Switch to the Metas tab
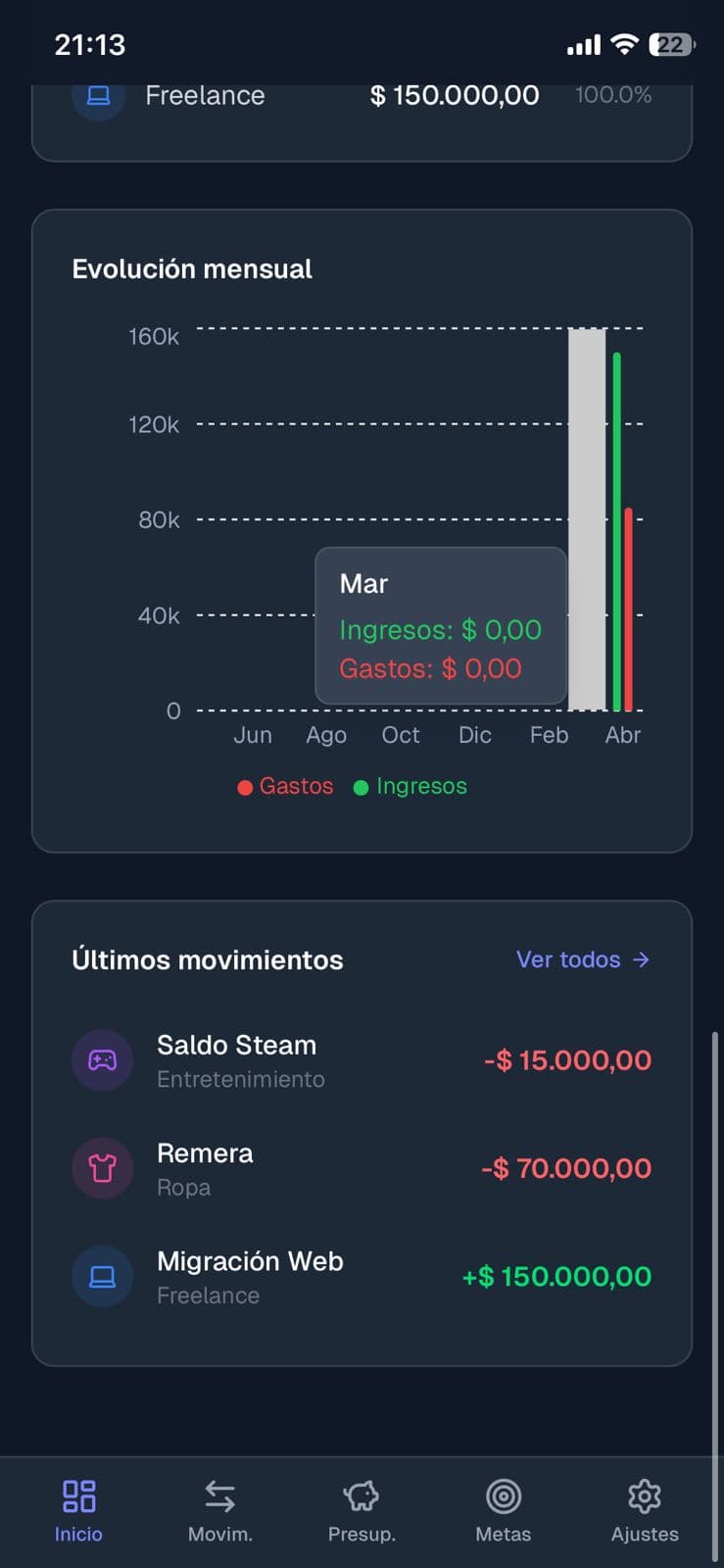 pos(504,1509)
